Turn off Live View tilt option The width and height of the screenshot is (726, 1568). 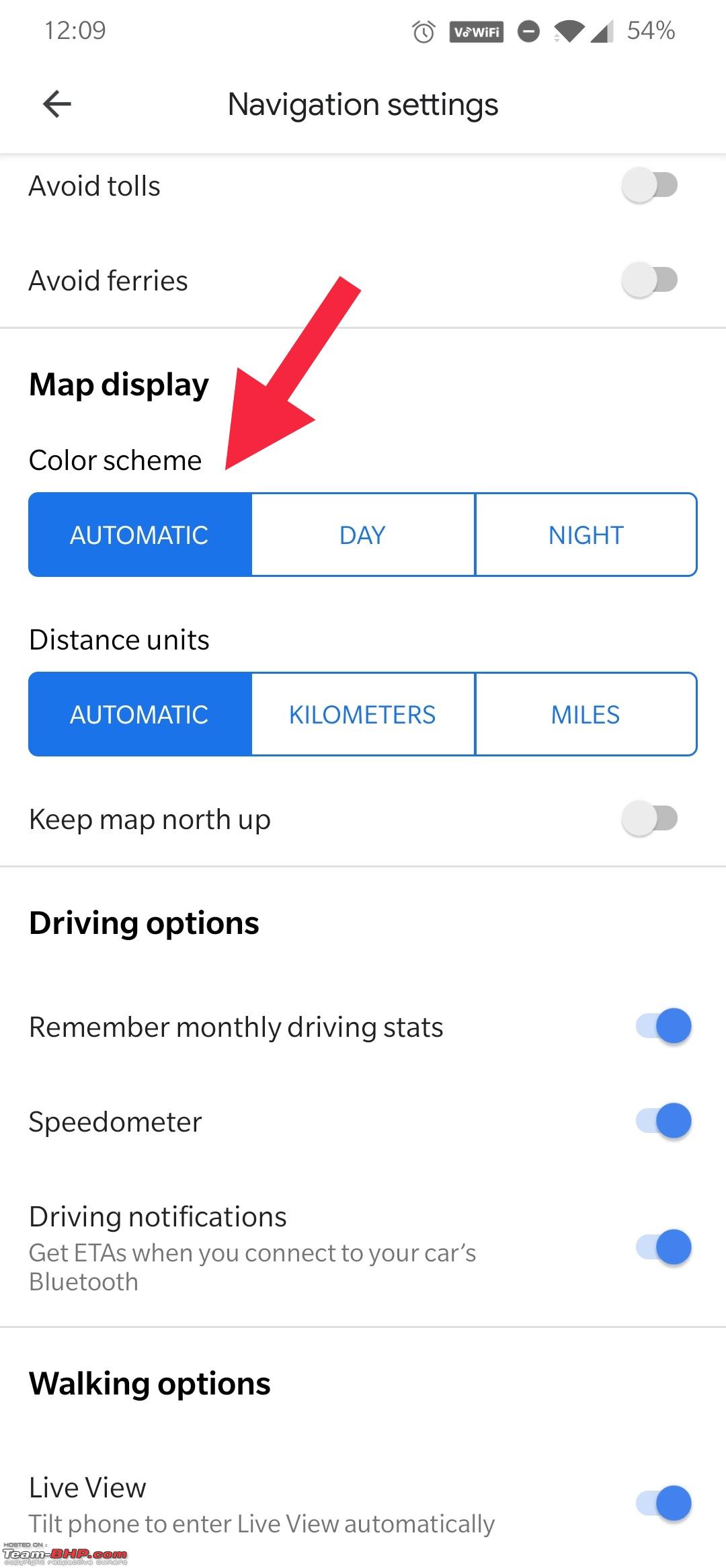(x=663, y=1503)
